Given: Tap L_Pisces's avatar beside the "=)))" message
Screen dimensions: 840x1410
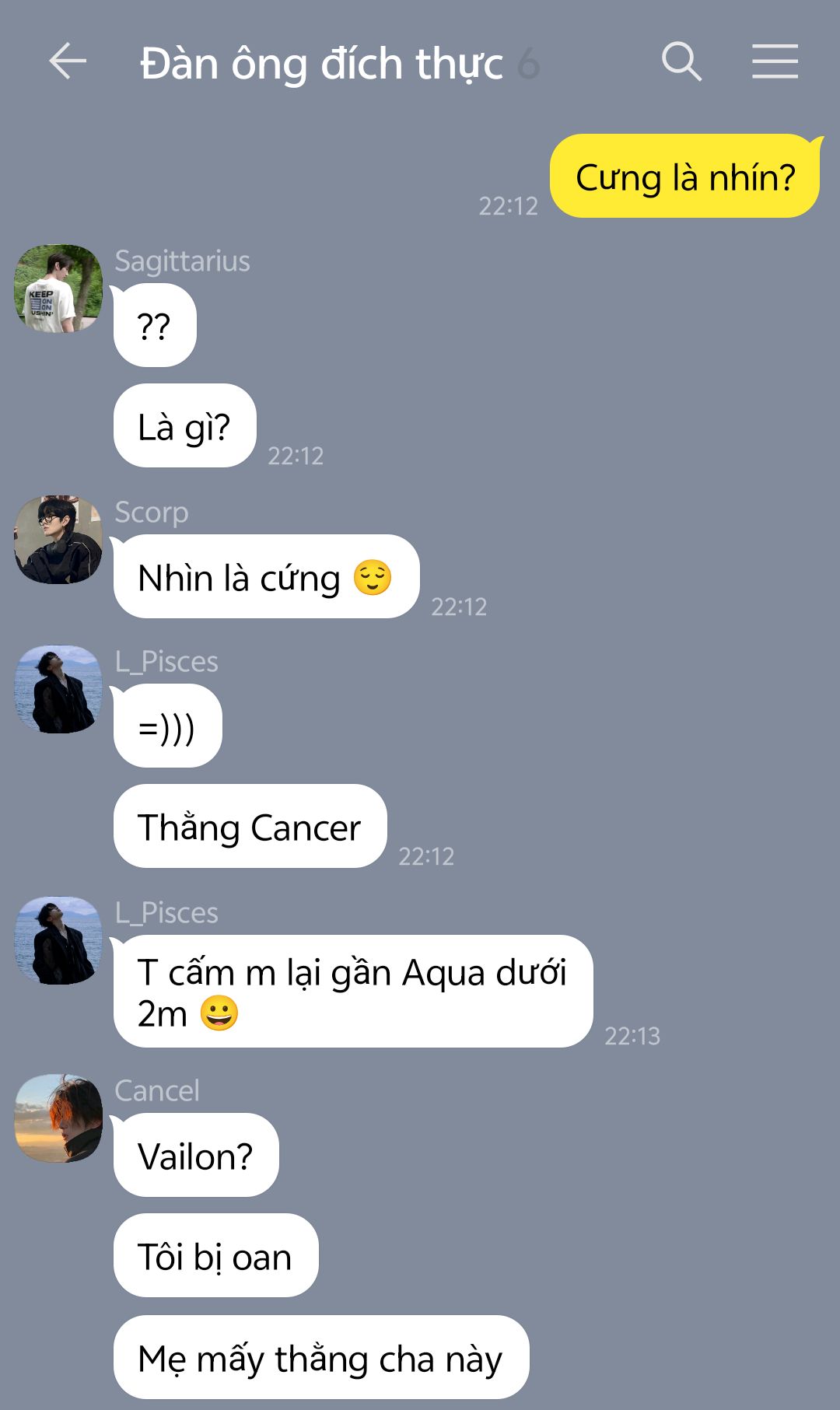Looking at the screenshot, I should pyautogui.click(x=58, y=689).
